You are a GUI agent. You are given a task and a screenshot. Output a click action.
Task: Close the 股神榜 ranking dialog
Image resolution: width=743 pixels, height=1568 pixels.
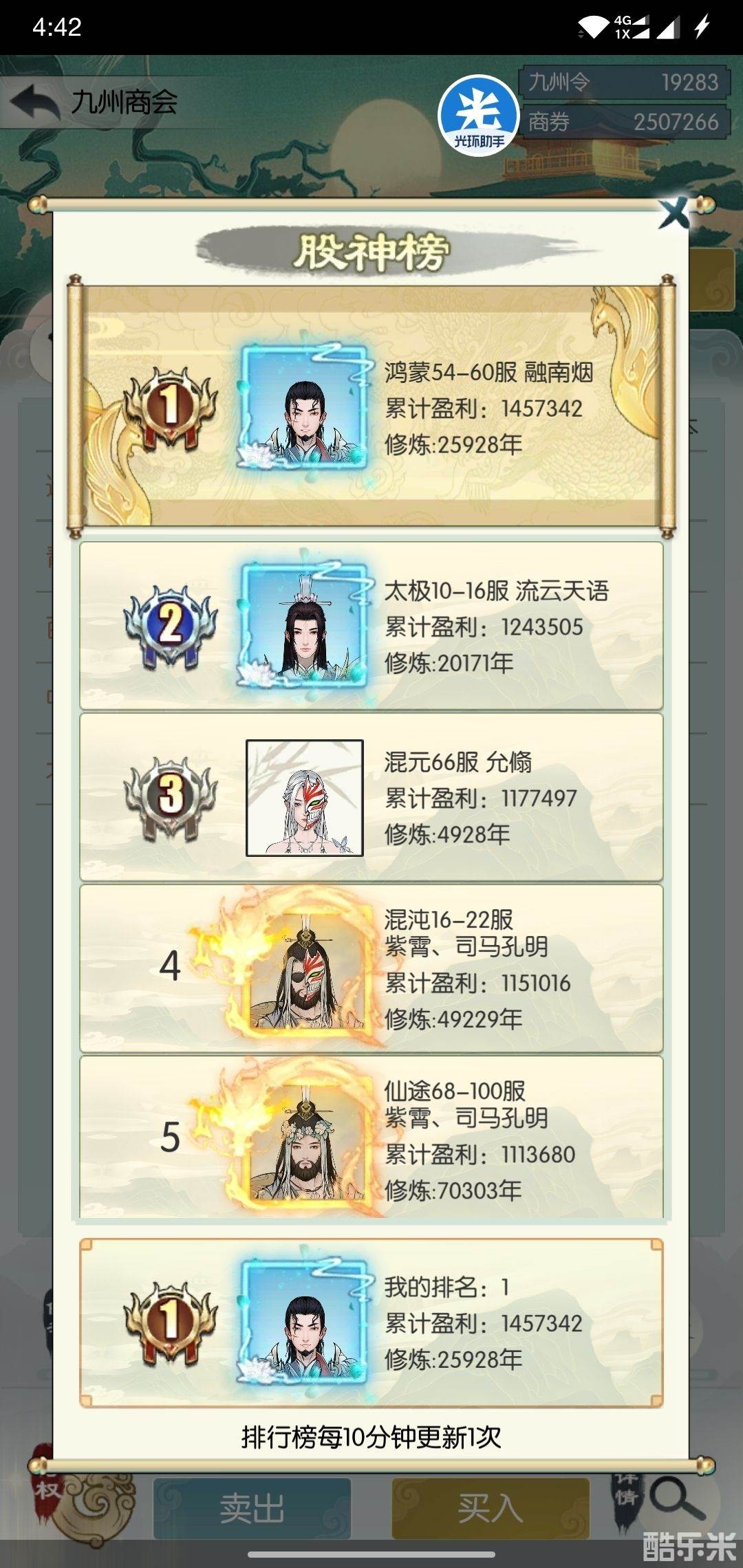pos(673,214)
